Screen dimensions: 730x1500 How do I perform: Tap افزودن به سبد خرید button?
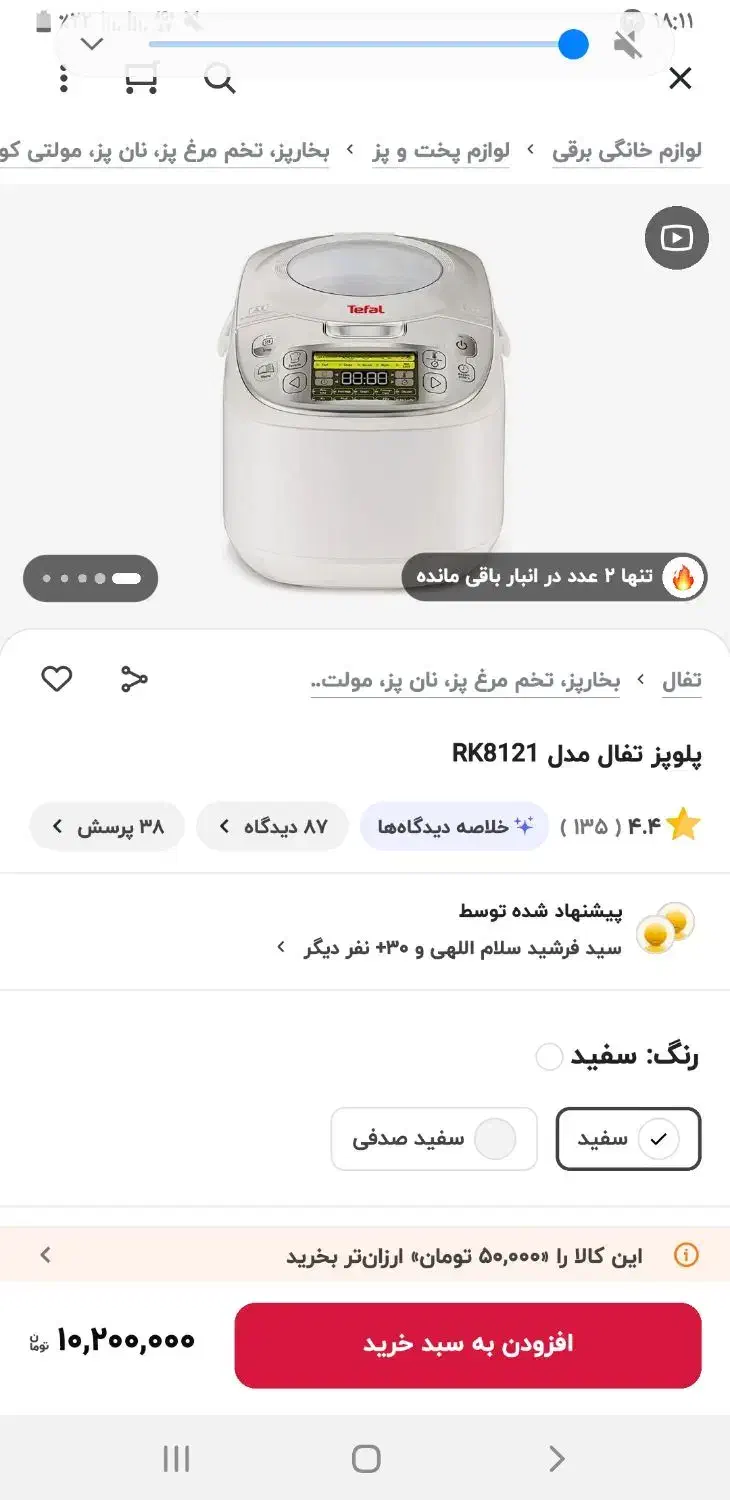coord(468,1344)
